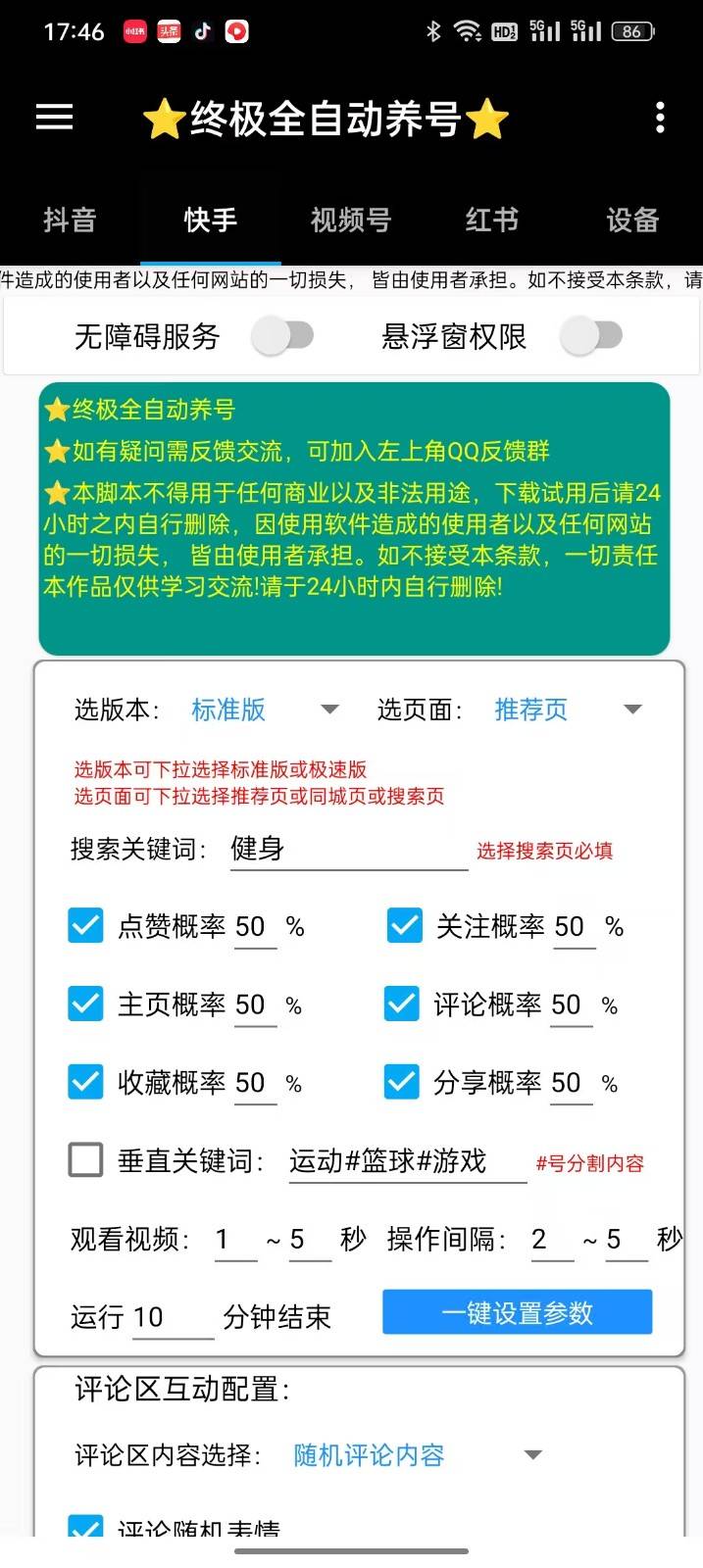Enable the 无障碍服务 switch
Viewport: 703px width, 1568px height.
pyautogui.click(x=283, y=336)
